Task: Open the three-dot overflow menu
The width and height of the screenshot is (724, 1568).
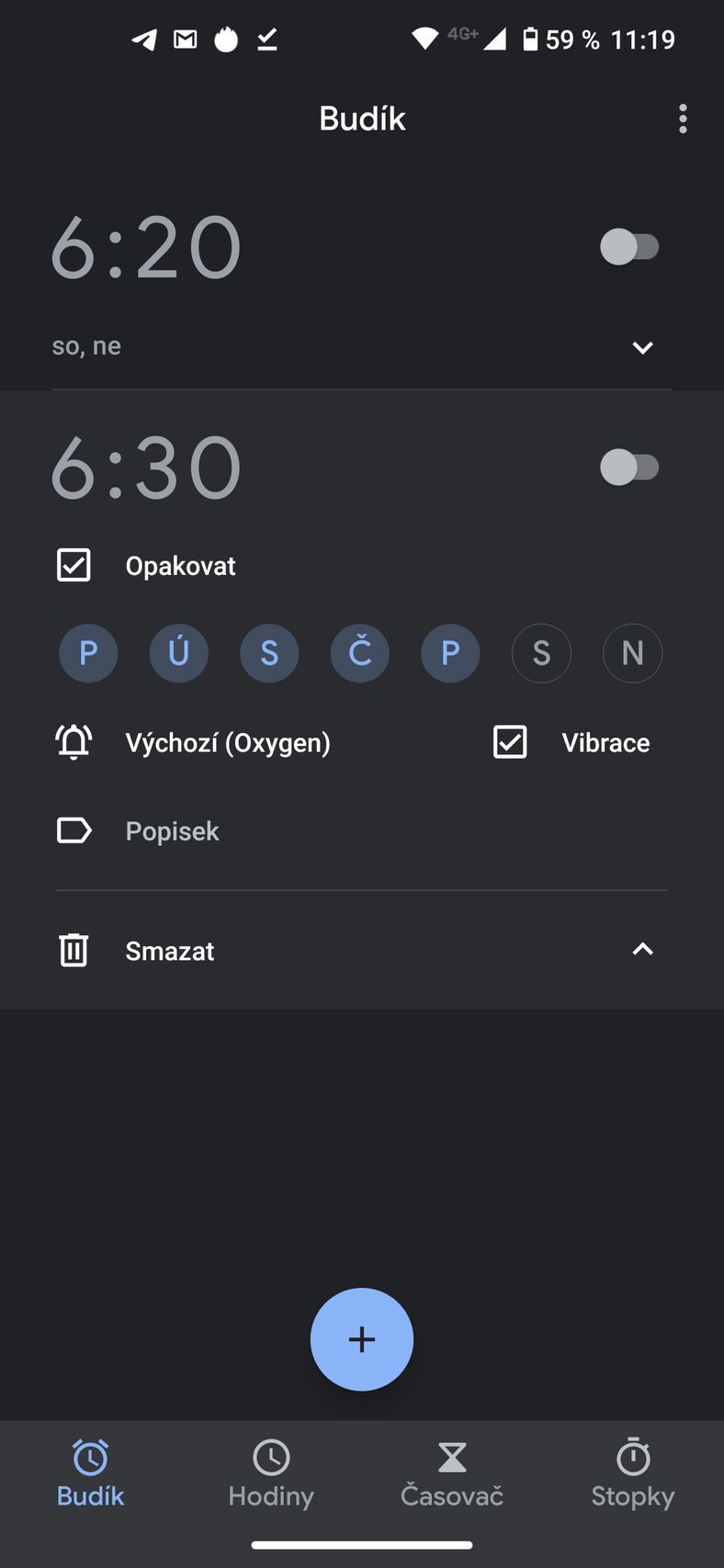Action: tap(683, 118)
